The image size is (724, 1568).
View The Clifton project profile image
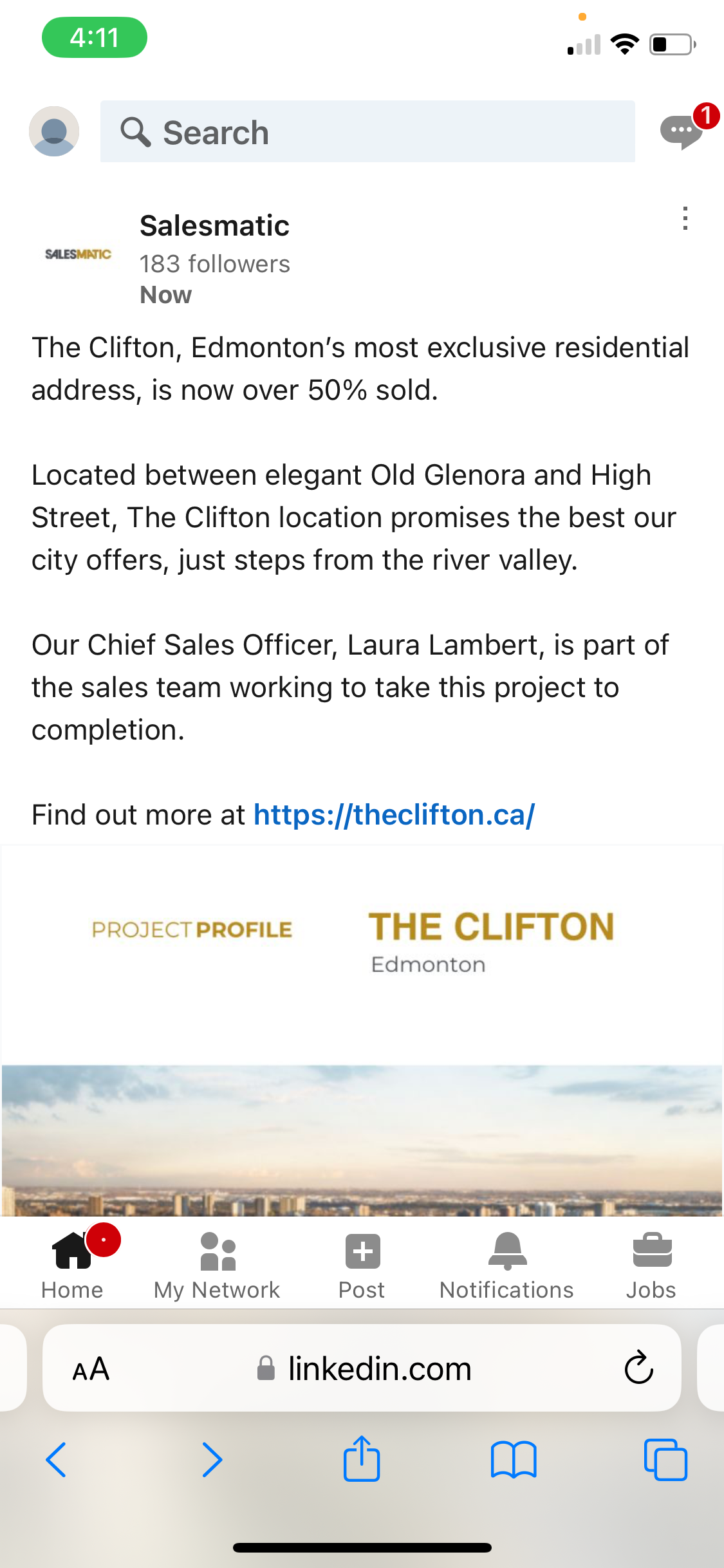362,1031
